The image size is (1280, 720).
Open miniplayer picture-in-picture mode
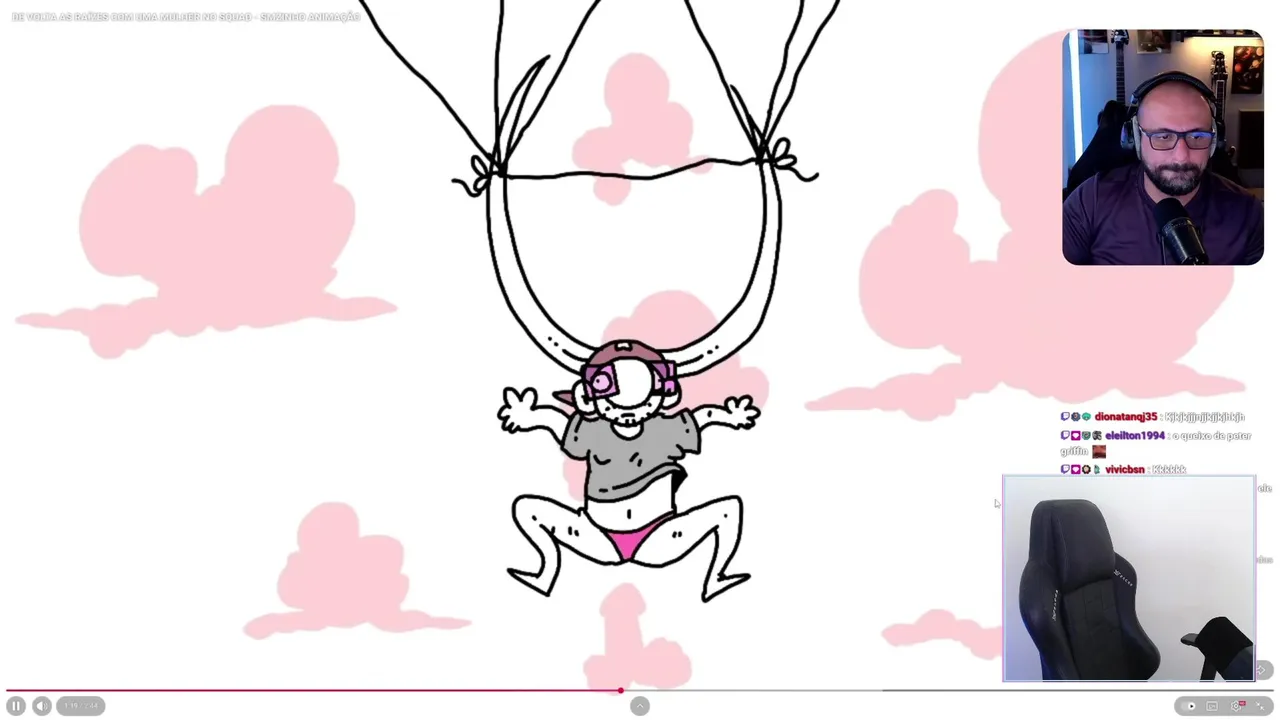click(x=1212, y=706)
